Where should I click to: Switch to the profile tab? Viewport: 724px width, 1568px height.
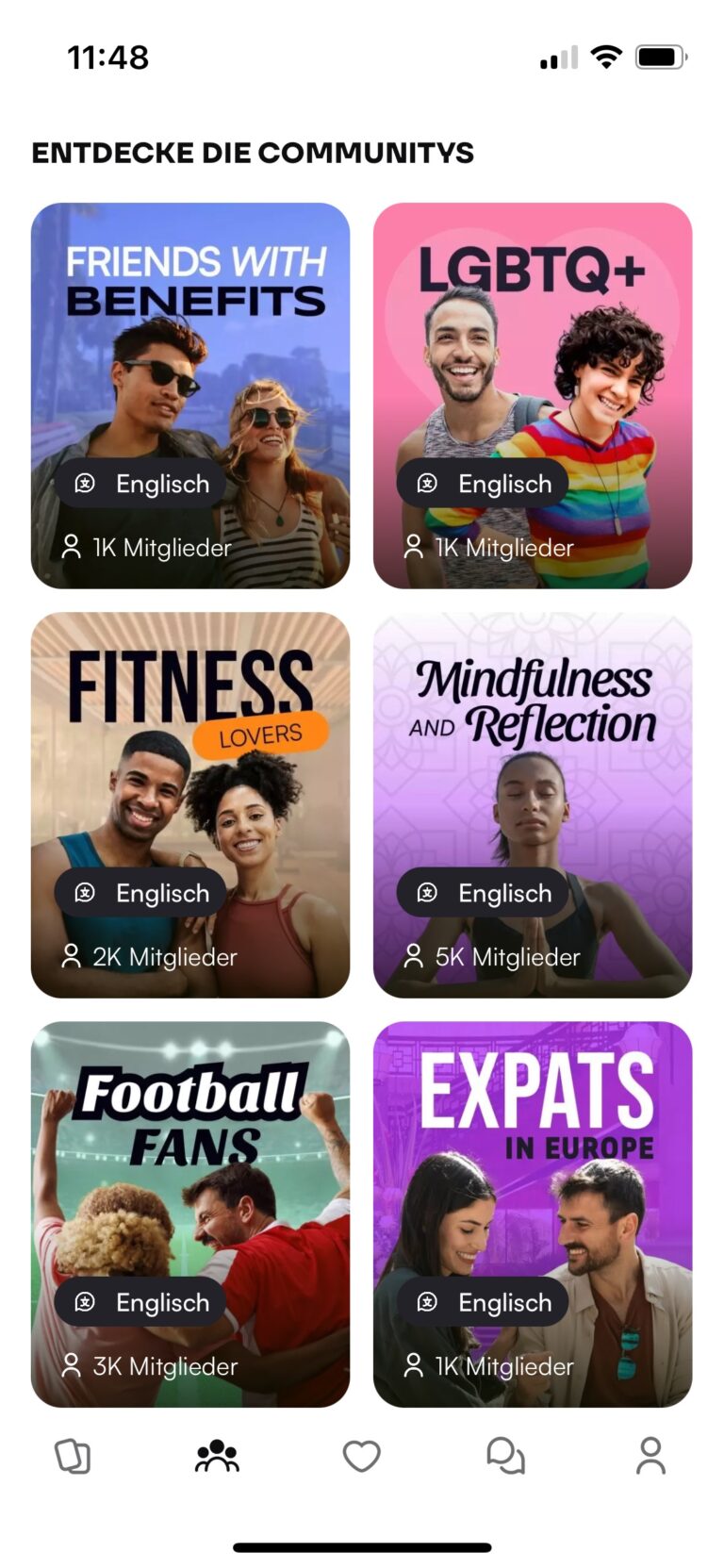tap(650, 1456)
